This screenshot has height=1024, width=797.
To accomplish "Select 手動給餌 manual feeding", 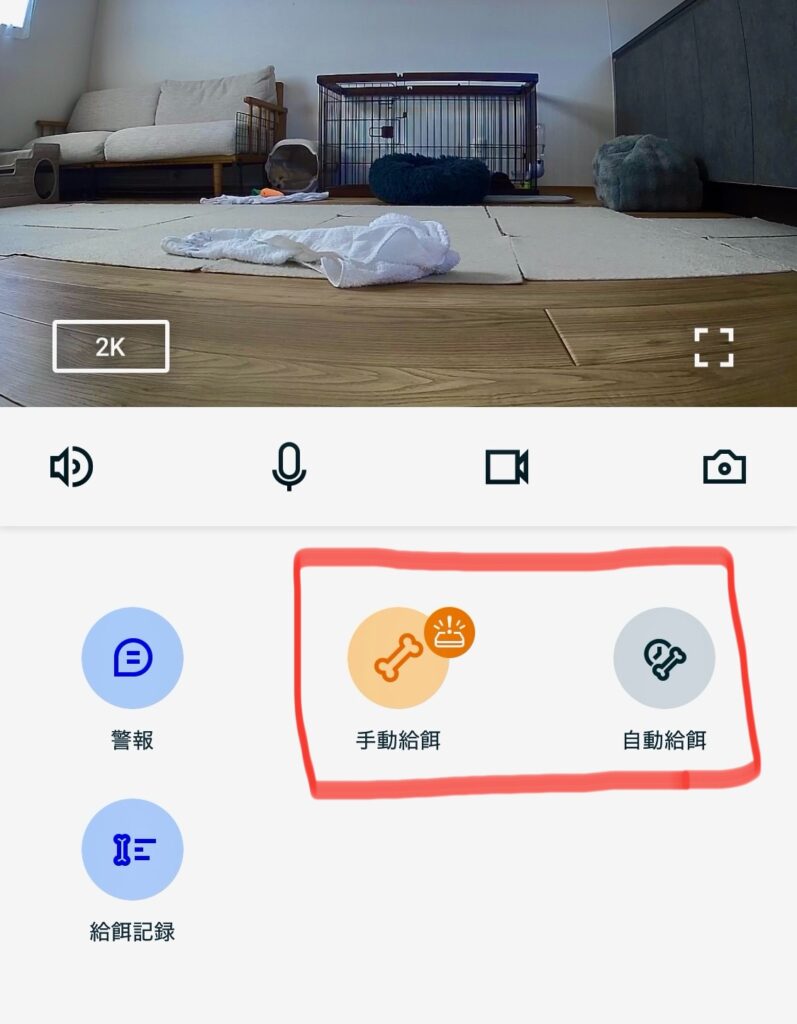I will pyautogui.click(x=398, y=658).
